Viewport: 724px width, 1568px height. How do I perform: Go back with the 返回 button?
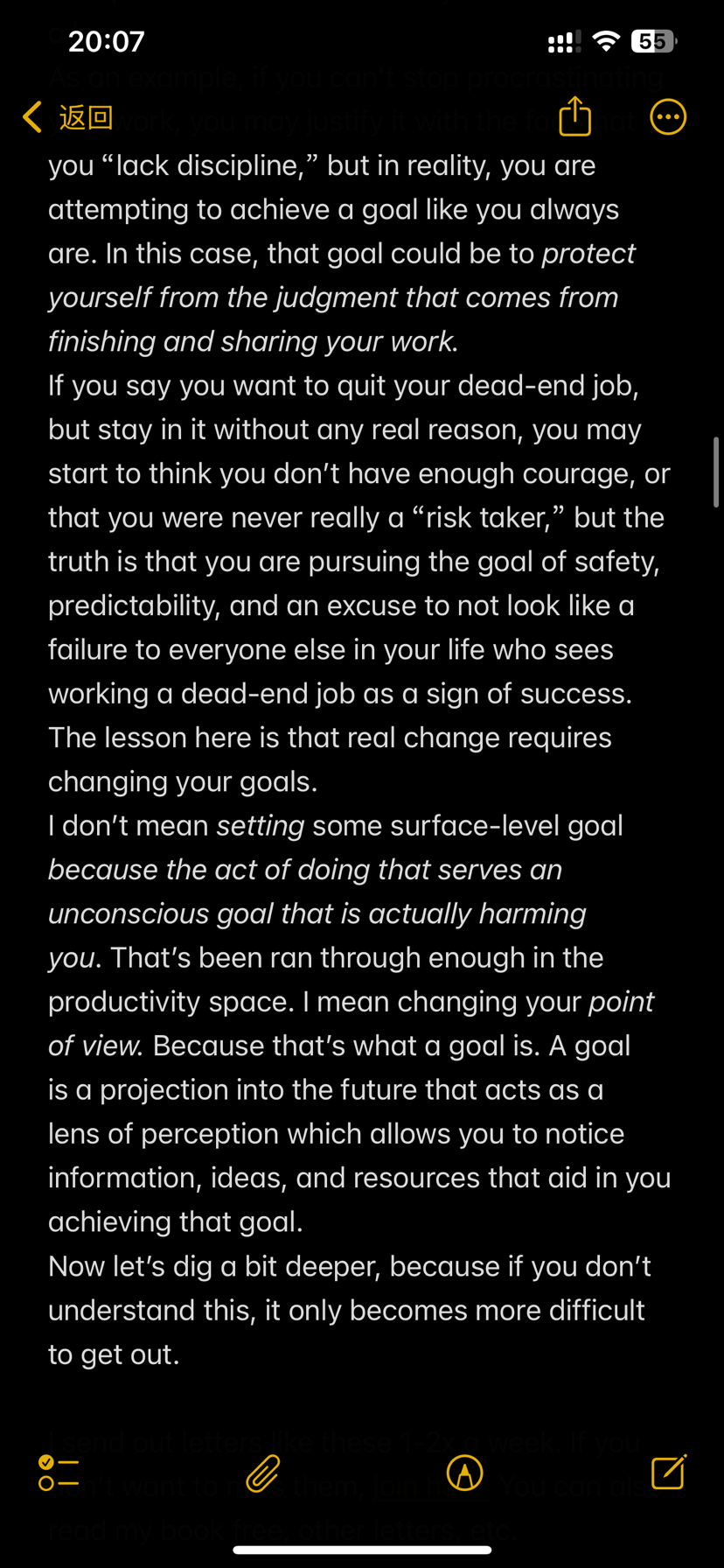[68, 116]
